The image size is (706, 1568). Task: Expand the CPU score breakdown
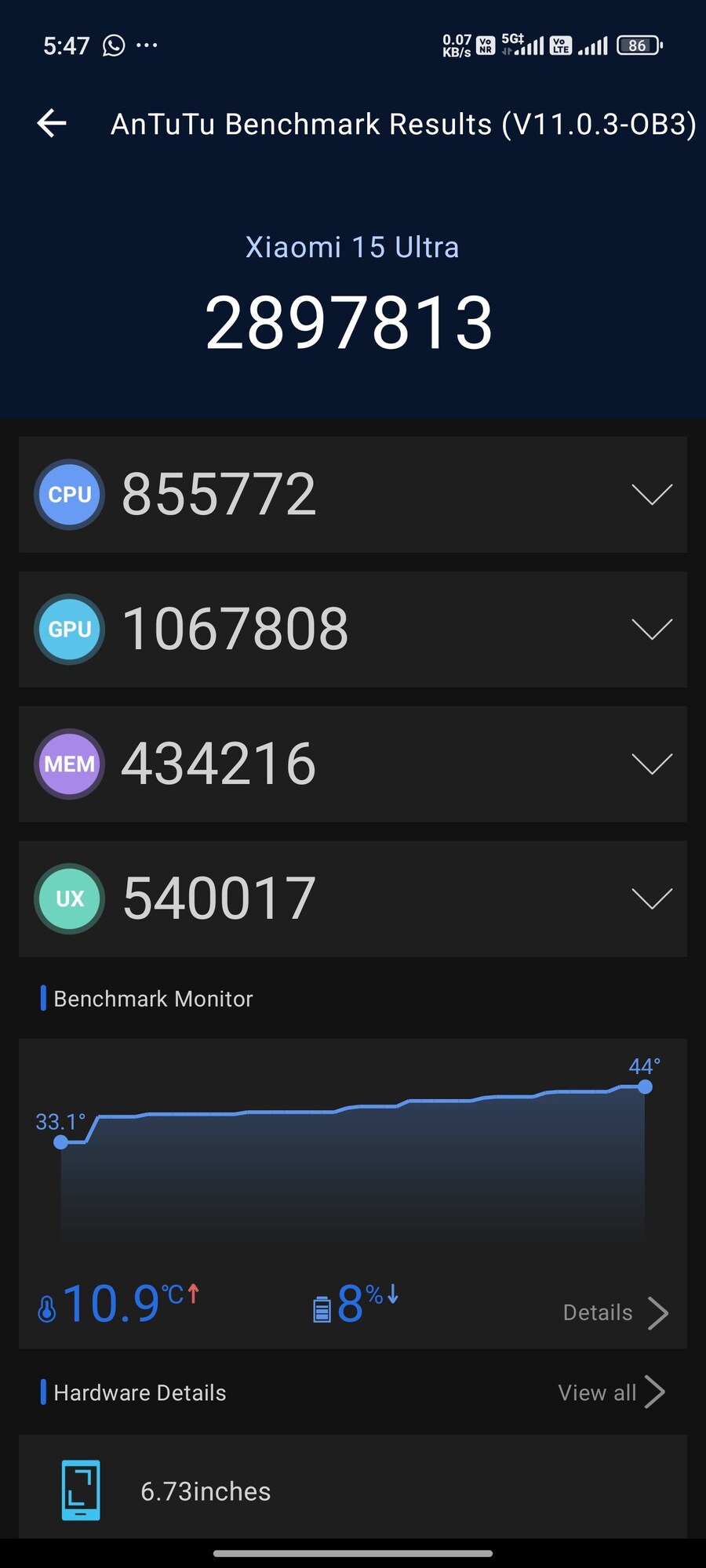tap(651, 495)
